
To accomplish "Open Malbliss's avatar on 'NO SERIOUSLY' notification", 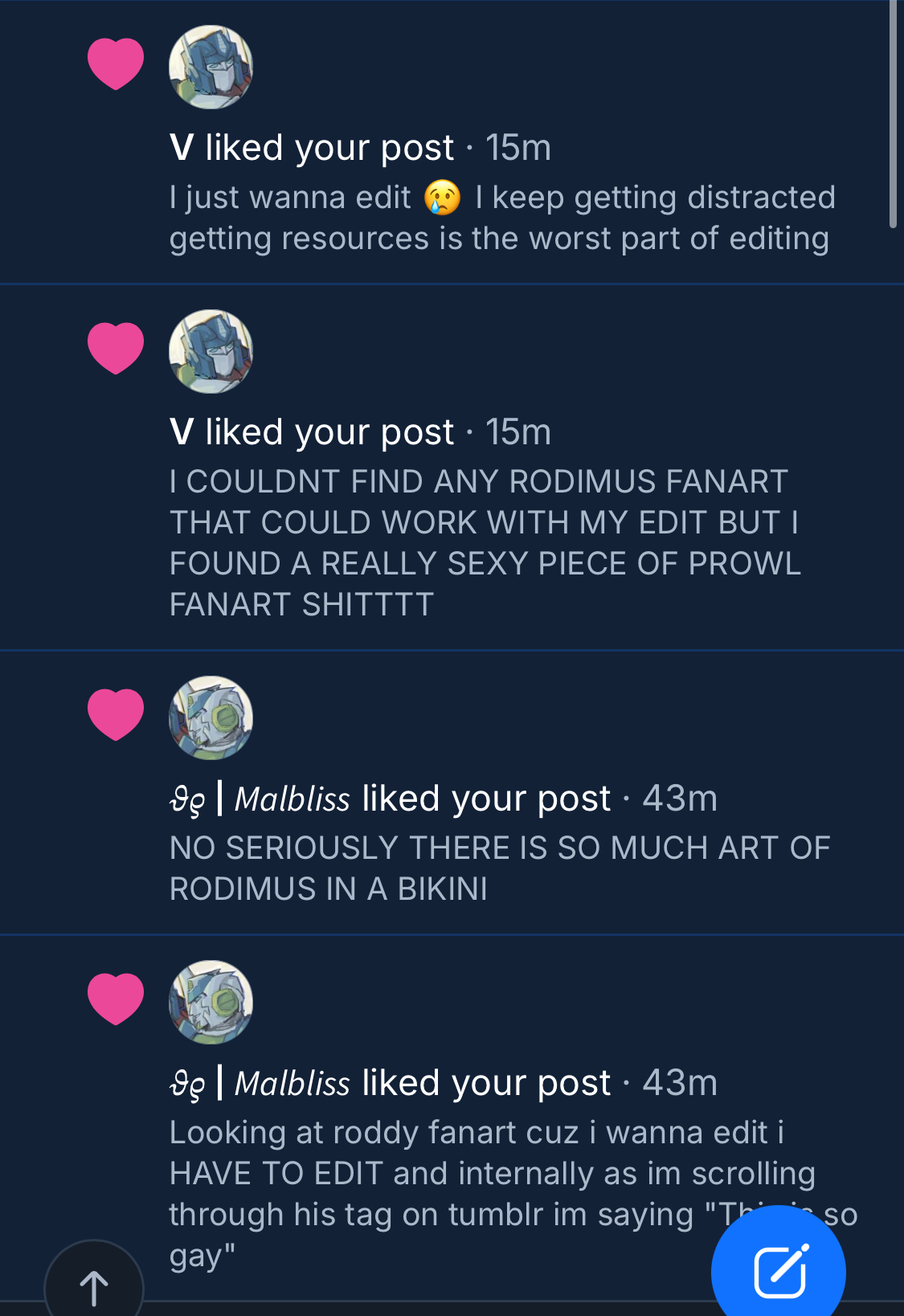I will click(x=211, y=717).
